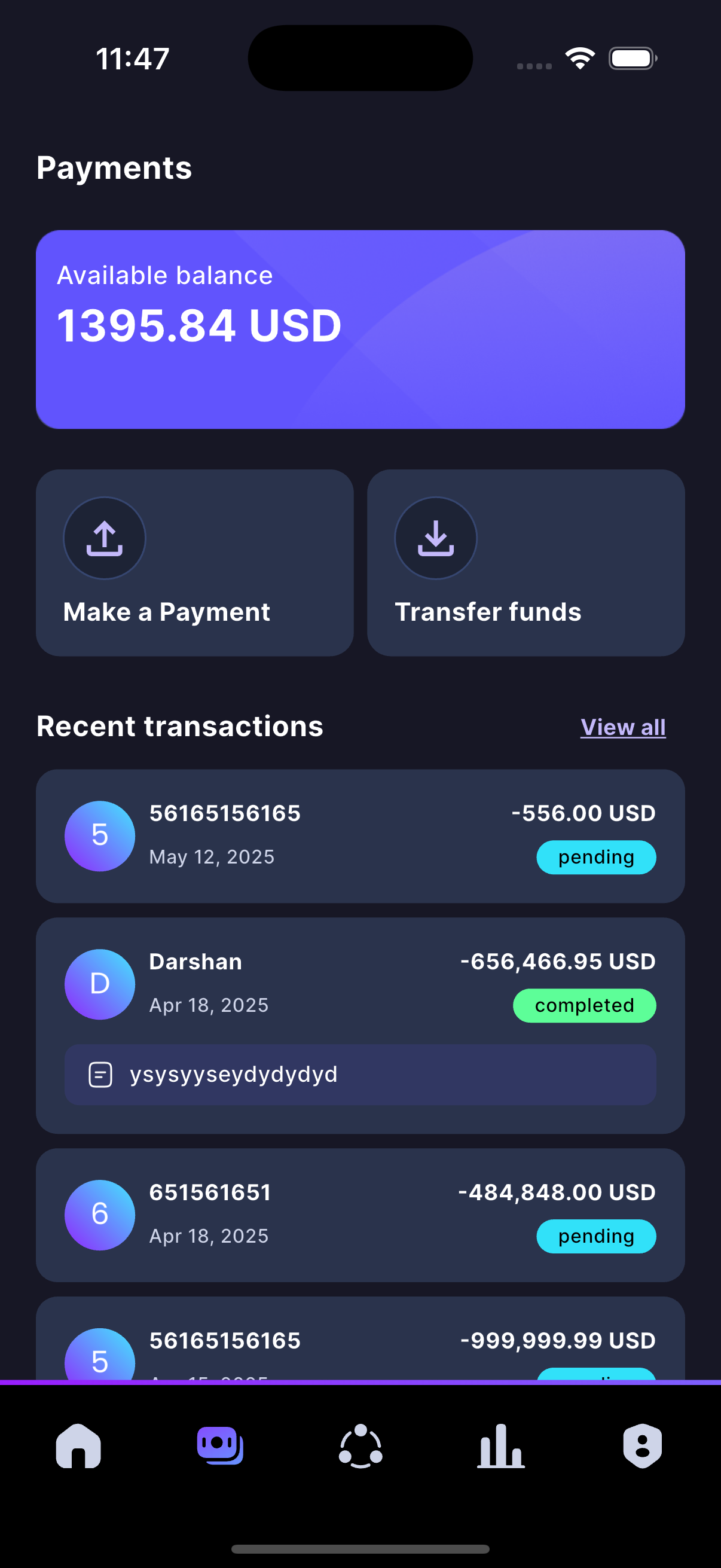Open Darshan's completed transaction
This screenshot has width=721, height=1568.
click(359, 985)
